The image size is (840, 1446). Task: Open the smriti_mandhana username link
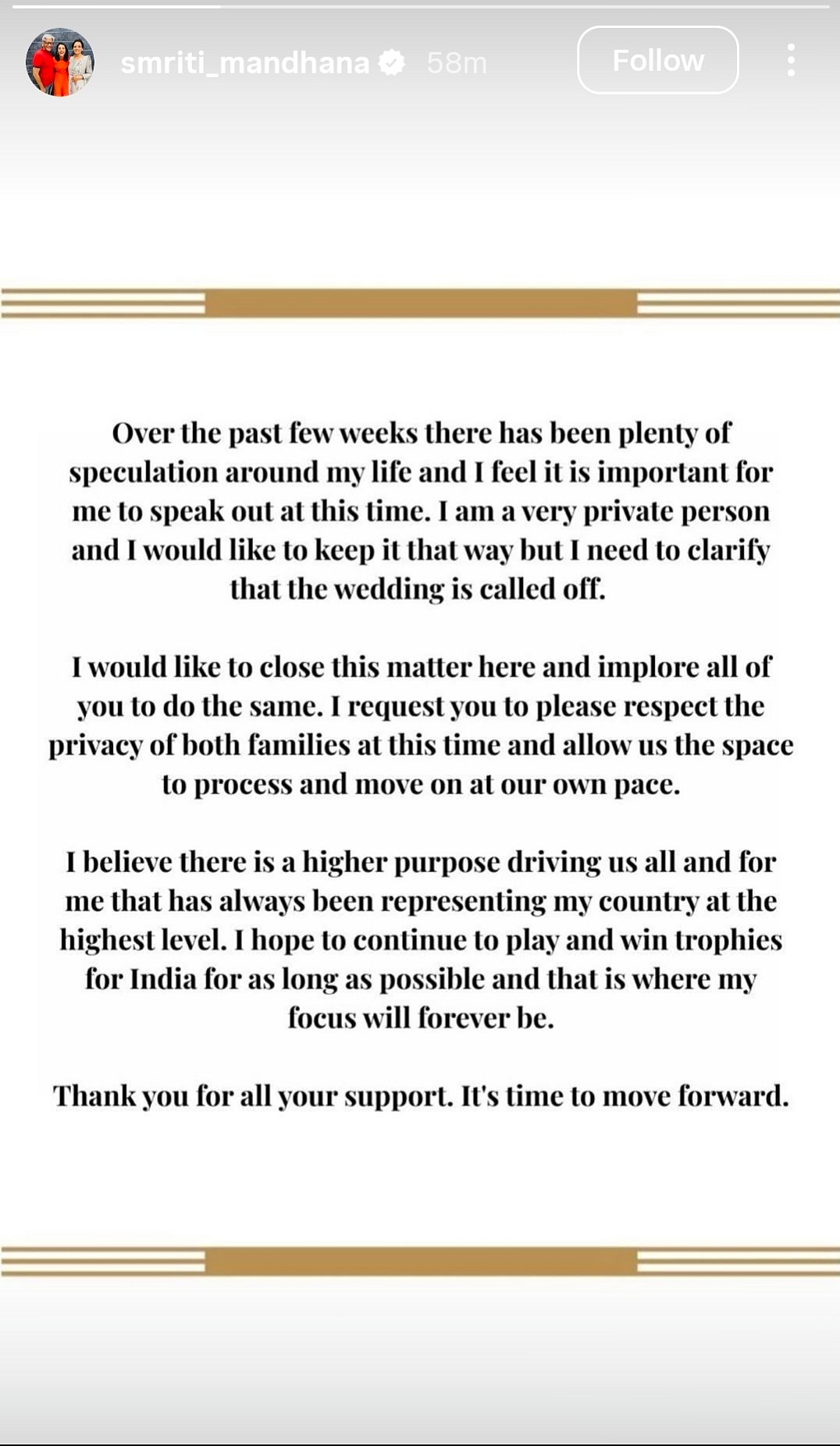244,62
